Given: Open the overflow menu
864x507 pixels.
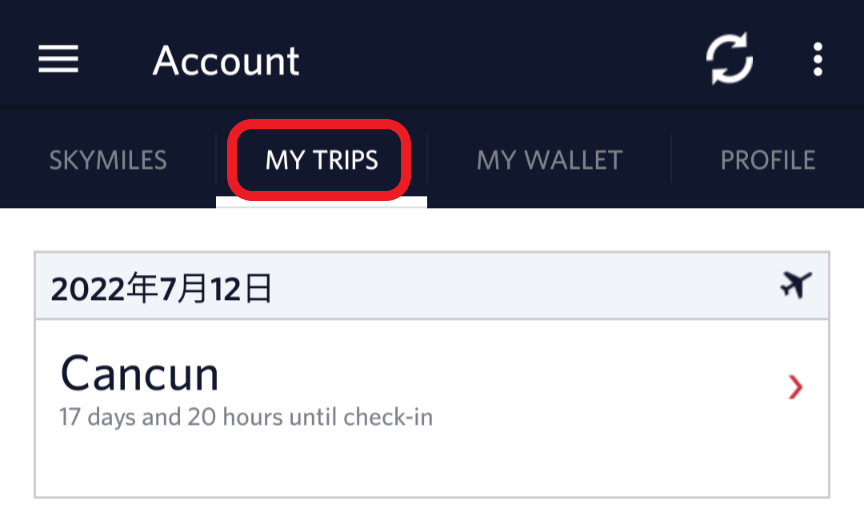Looking at the screenshot, I should coord(817,60).
